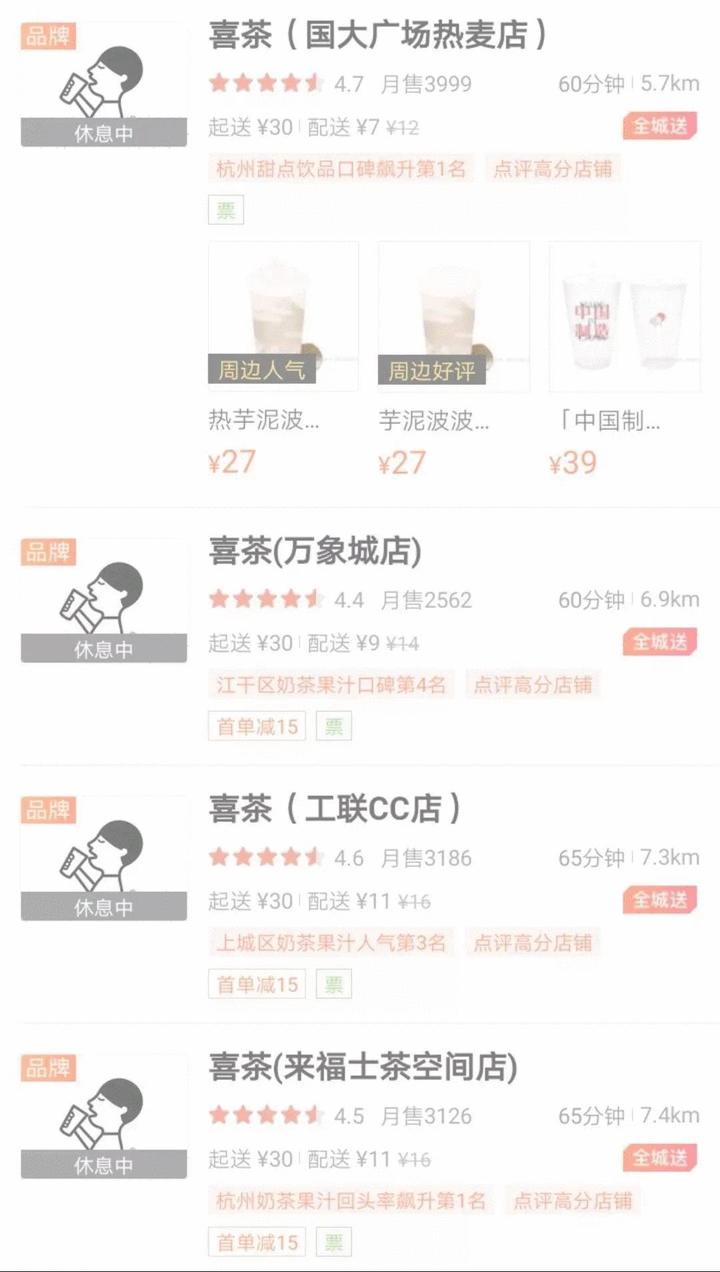Open the 喜茶 来福士茶空间店 listing
The height and width of the screenshot is (1272, 720).
(363, 1066)
